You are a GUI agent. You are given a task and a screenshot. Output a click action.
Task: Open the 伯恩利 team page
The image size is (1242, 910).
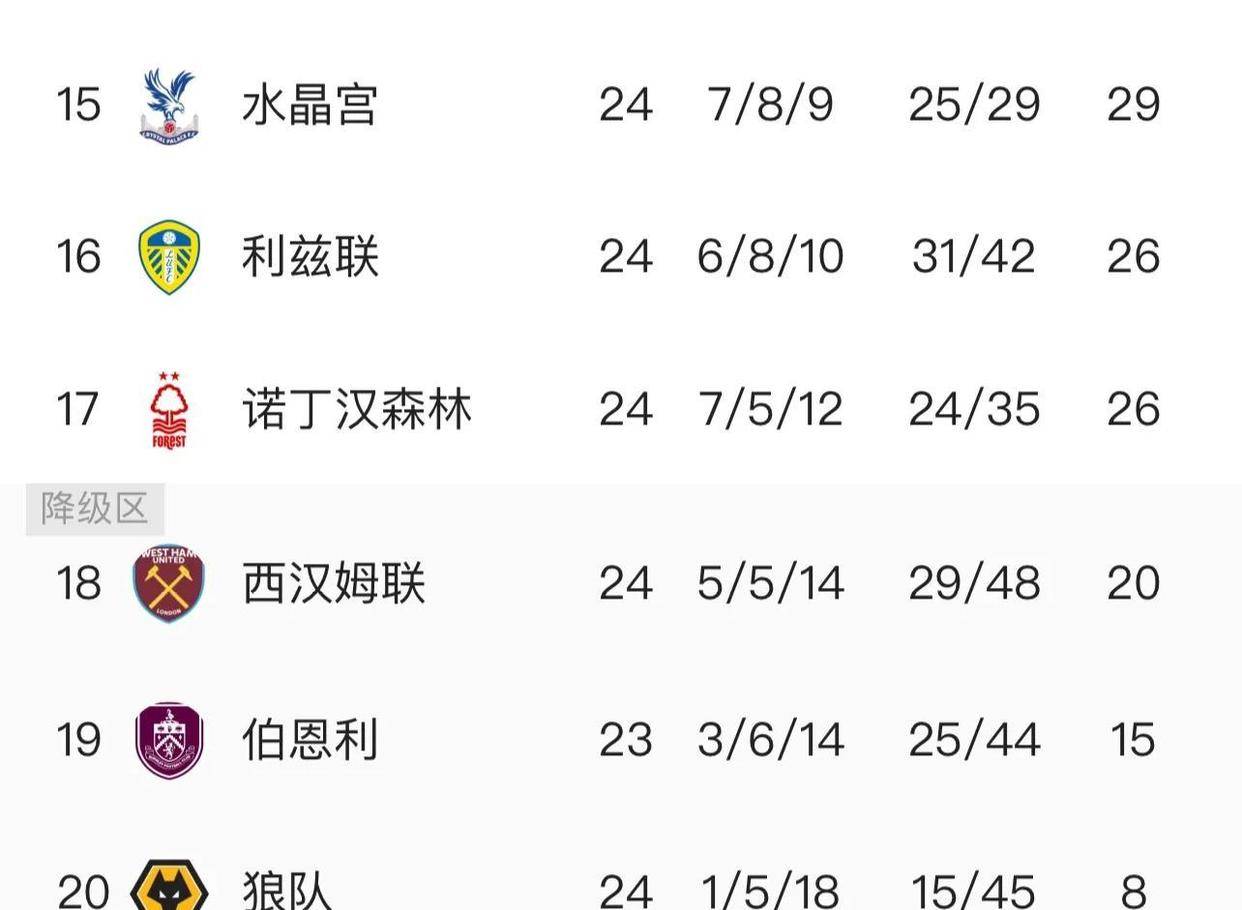(309, 740)
